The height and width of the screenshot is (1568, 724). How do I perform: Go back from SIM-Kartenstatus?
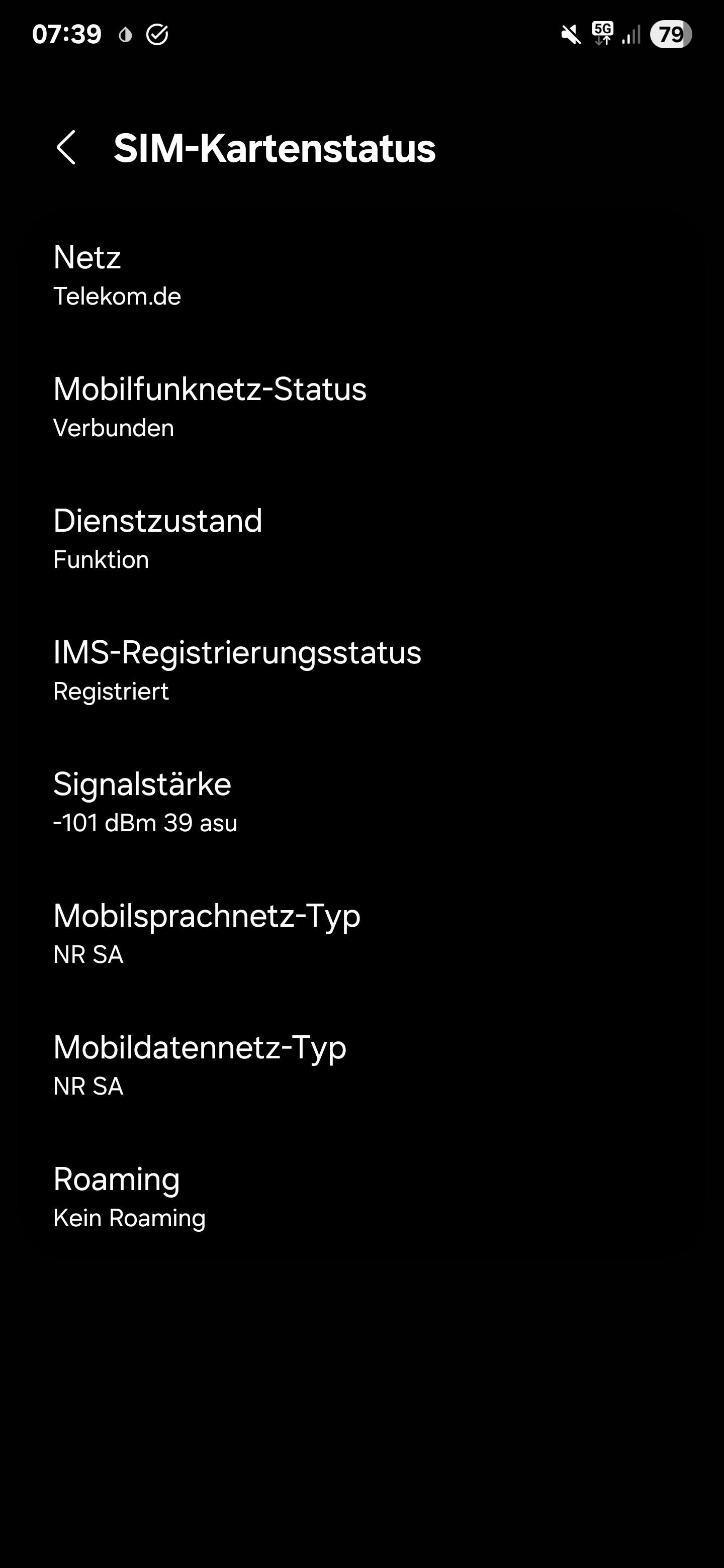[66, 147]
